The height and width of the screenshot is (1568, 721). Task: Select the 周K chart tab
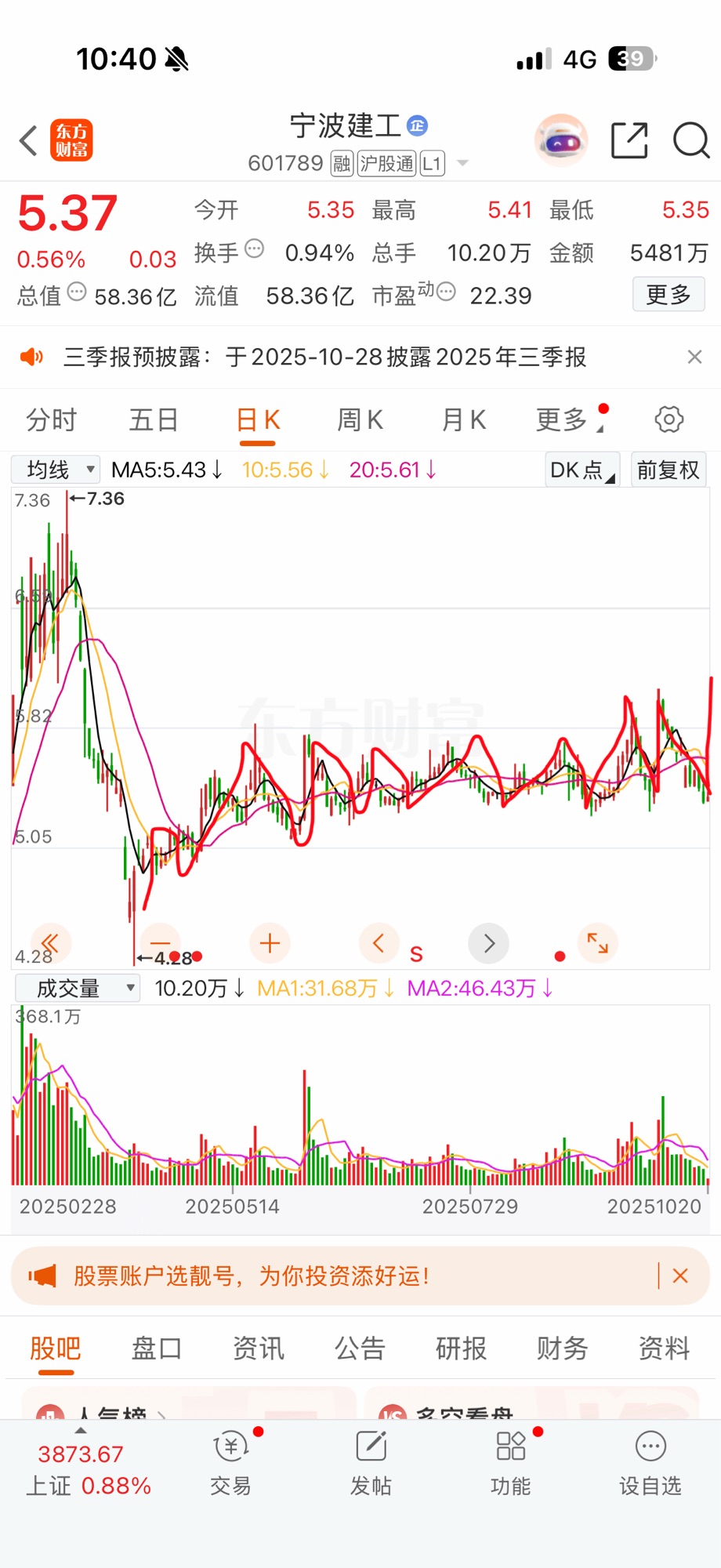(x=360, y=420)
